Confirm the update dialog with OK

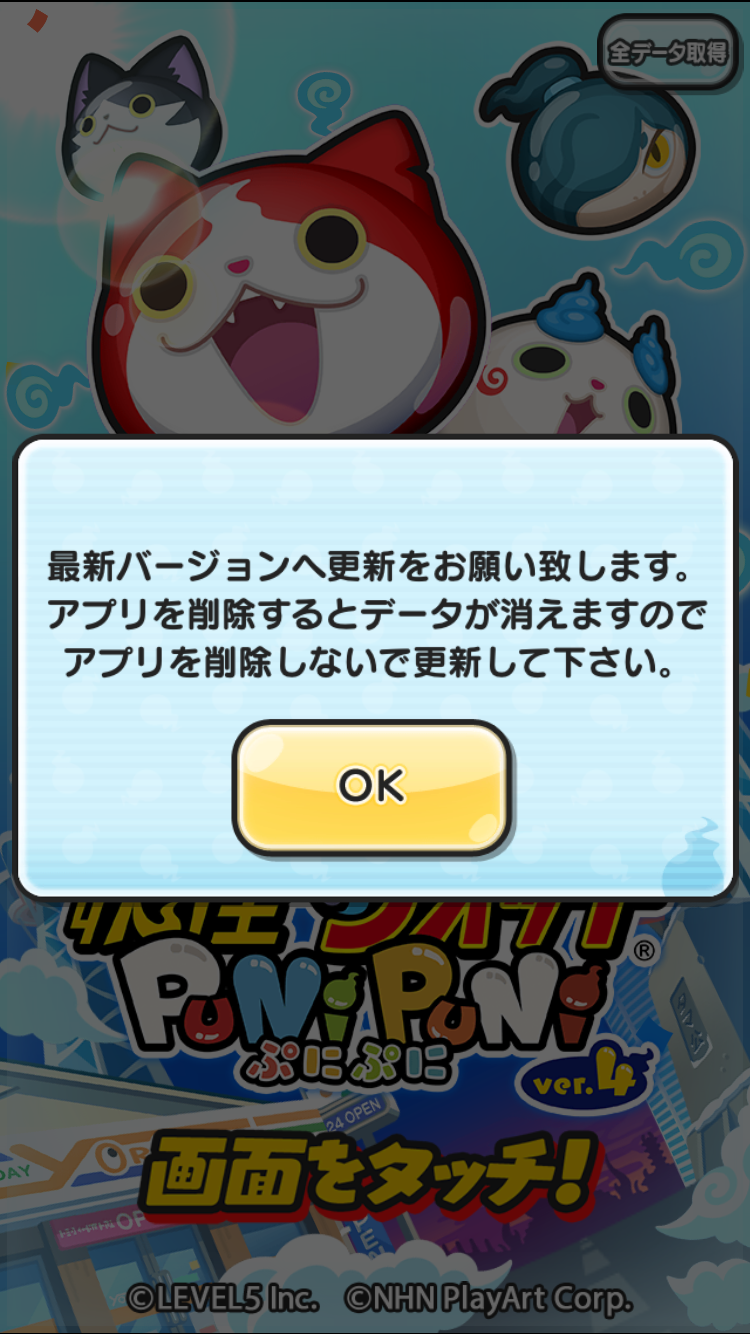point(372,787)
